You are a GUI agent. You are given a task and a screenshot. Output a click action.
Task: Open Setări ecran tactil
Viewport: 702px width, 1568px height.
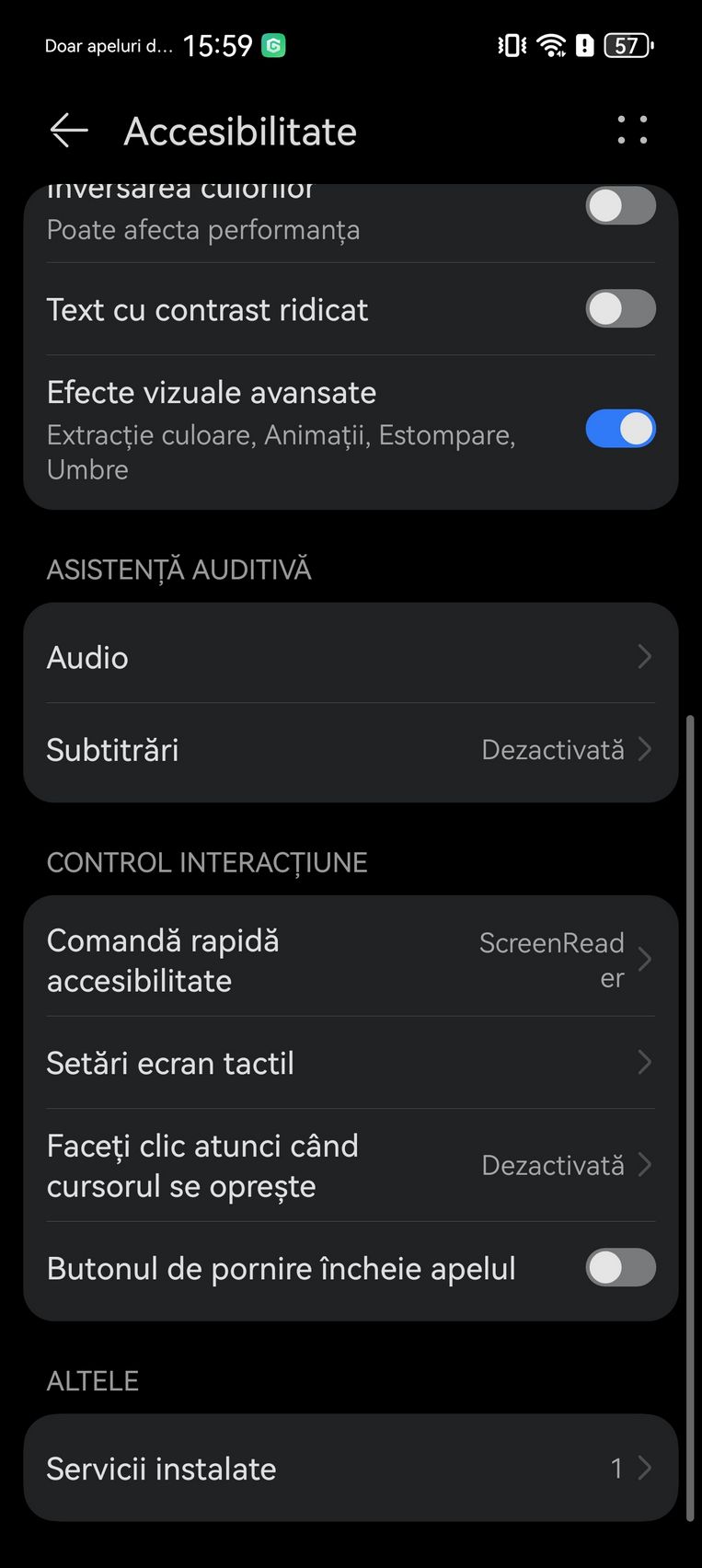tap(351, 1063)
